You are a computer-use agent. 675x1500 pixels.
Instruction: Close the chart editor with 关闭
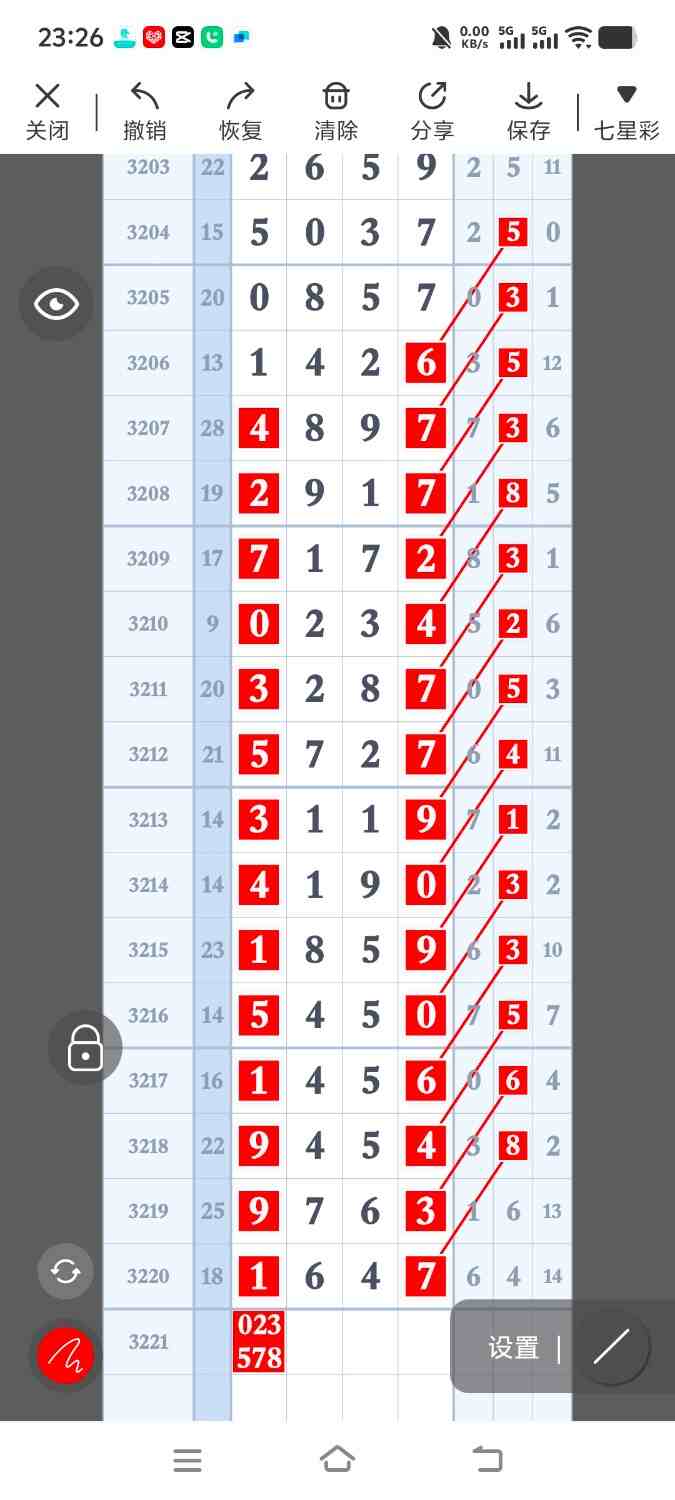tap(47, 111)
